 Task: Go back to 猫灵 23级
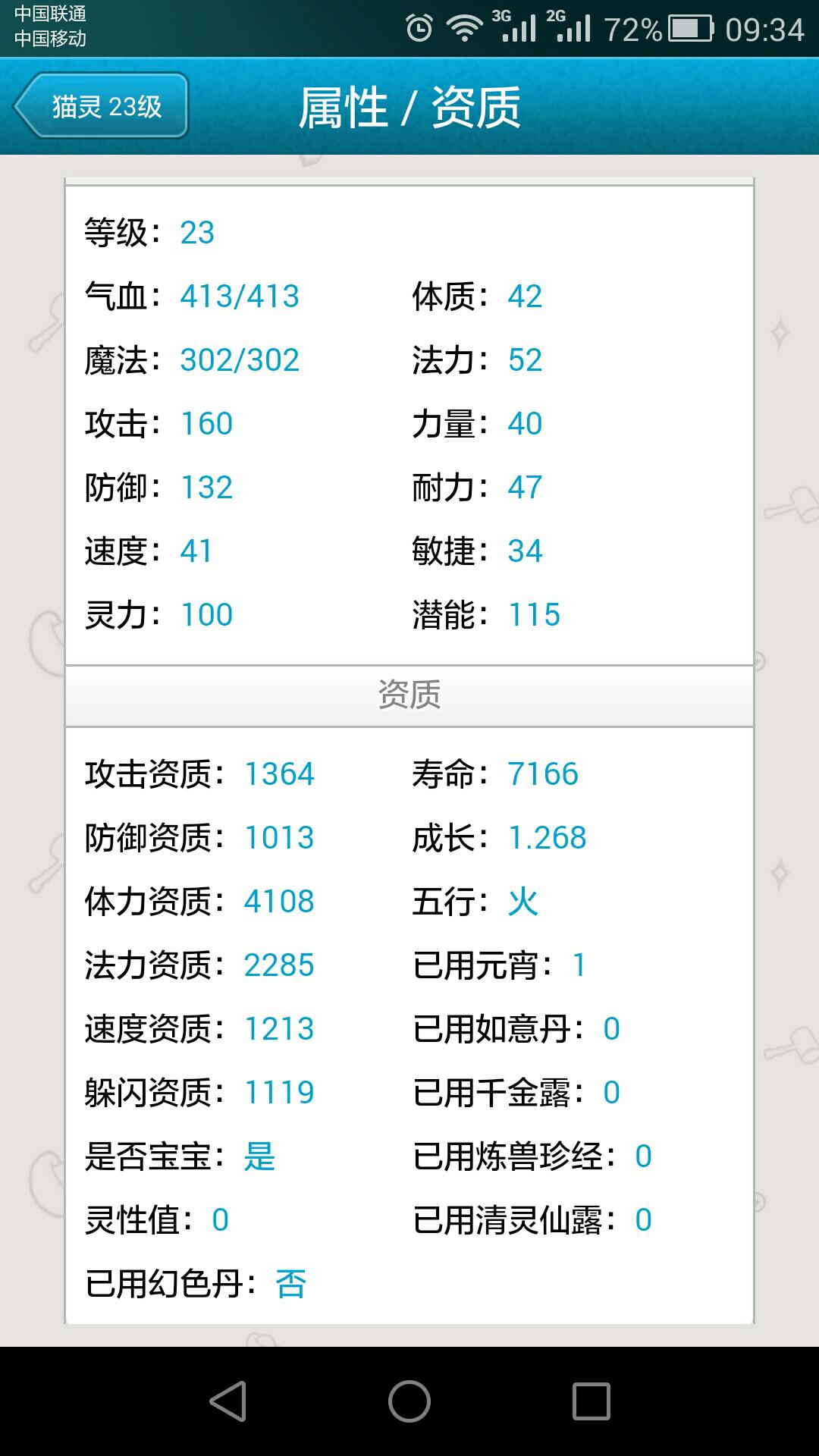[101, 105]
